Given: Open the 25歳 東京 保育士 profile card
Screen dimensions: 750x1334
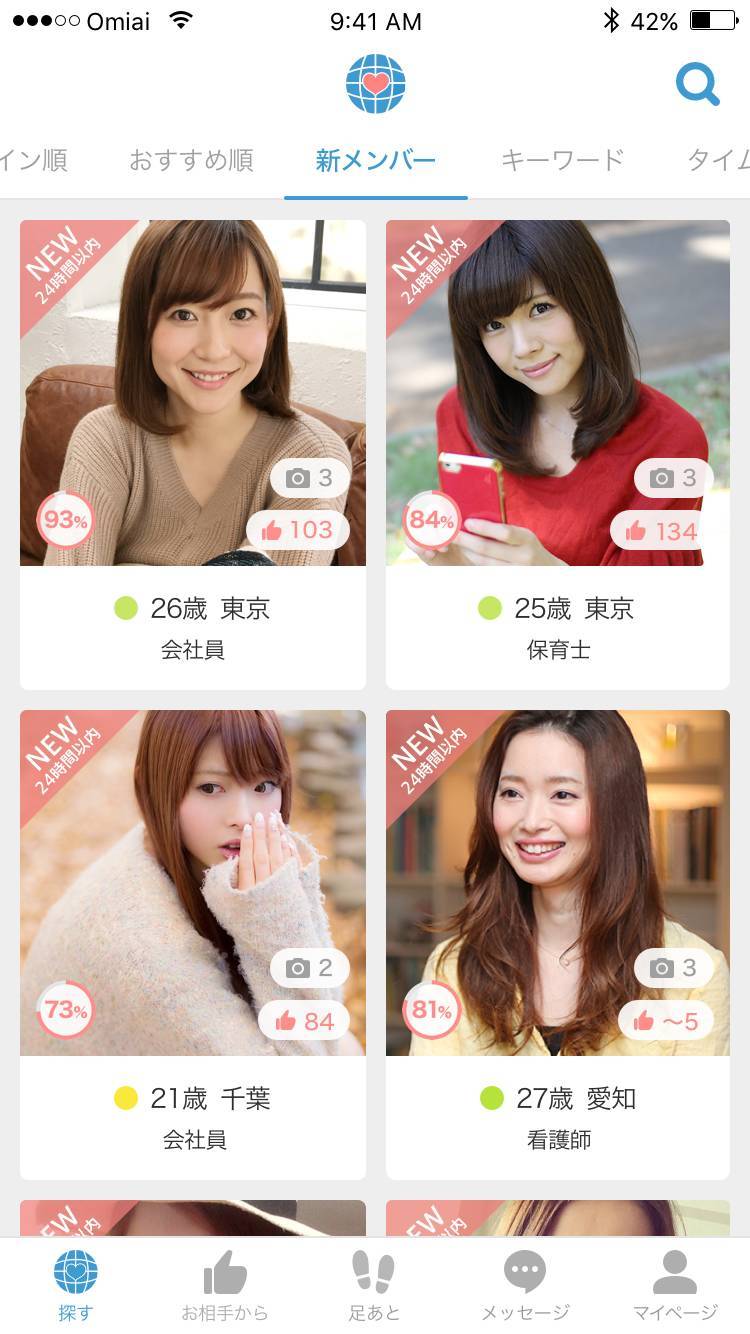Looking at the screenshot, I should coord(558,454).
